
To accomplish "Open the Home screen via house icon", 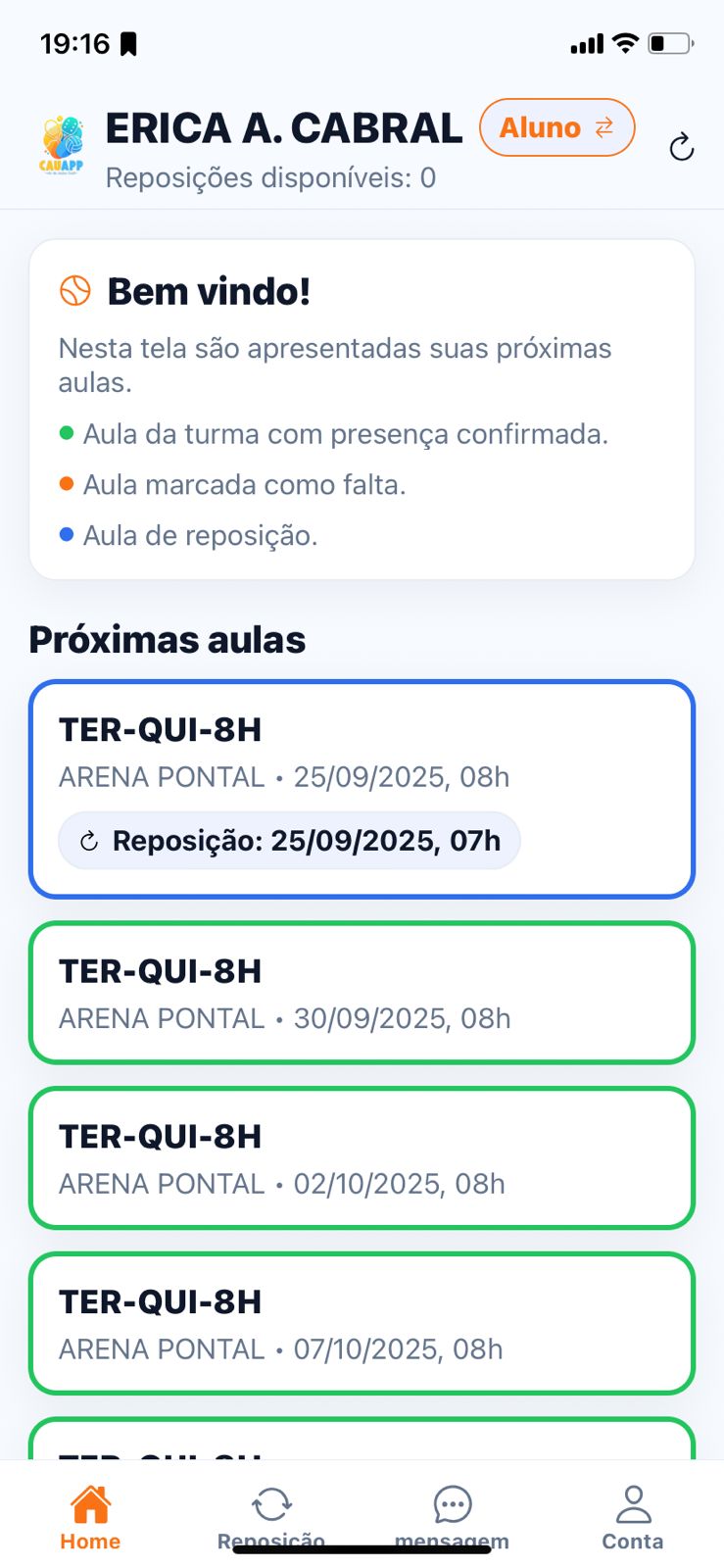I will click(x=90, y=1501).
